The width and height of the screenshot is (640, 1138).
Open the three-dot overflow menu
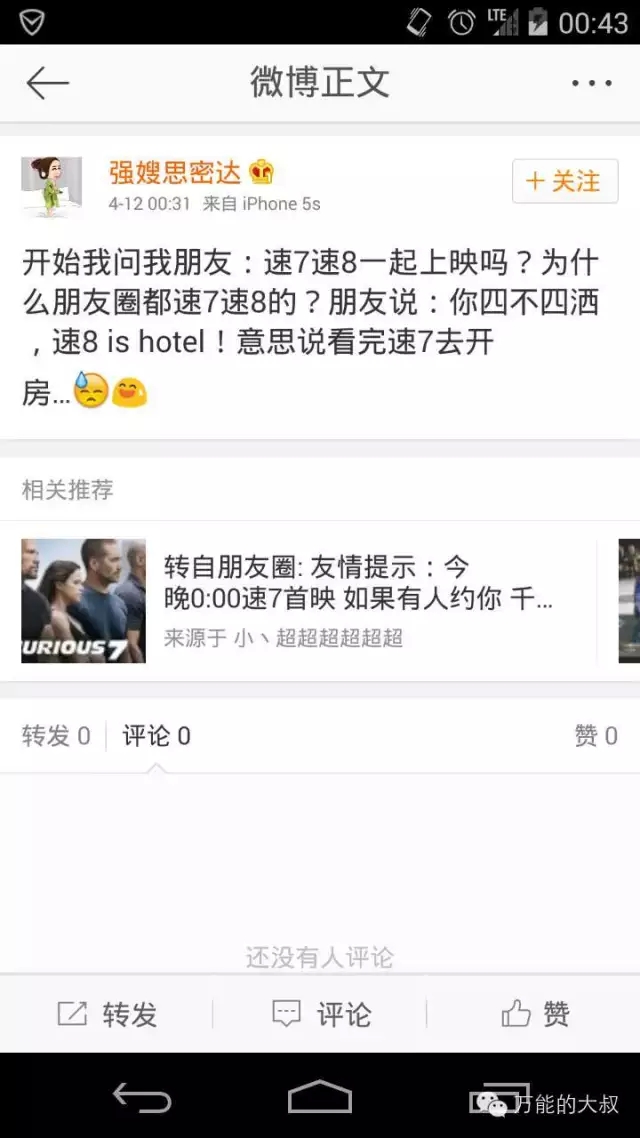(x=591, y=83)
